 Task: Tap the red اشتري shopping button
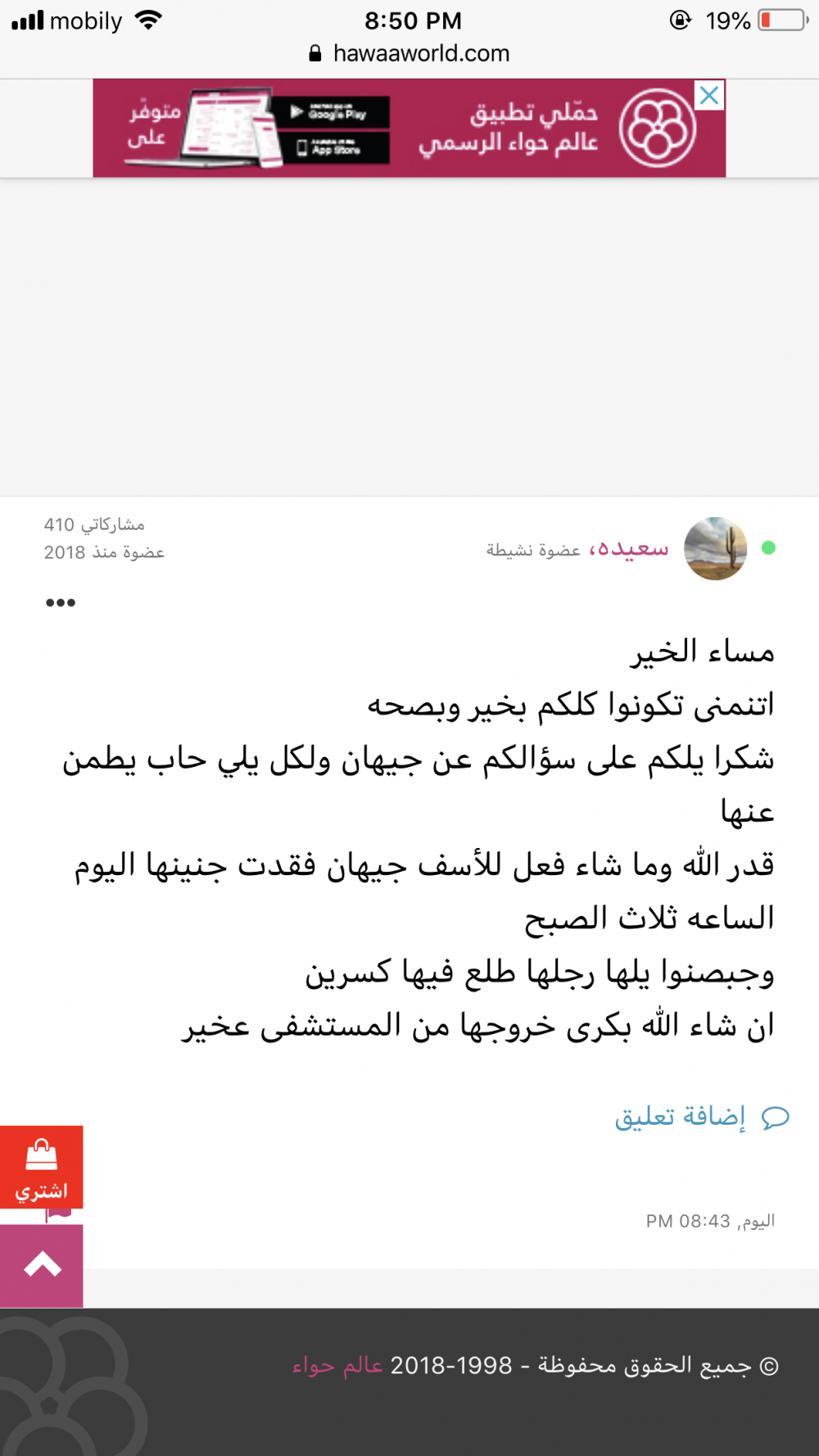(41, 1167)
